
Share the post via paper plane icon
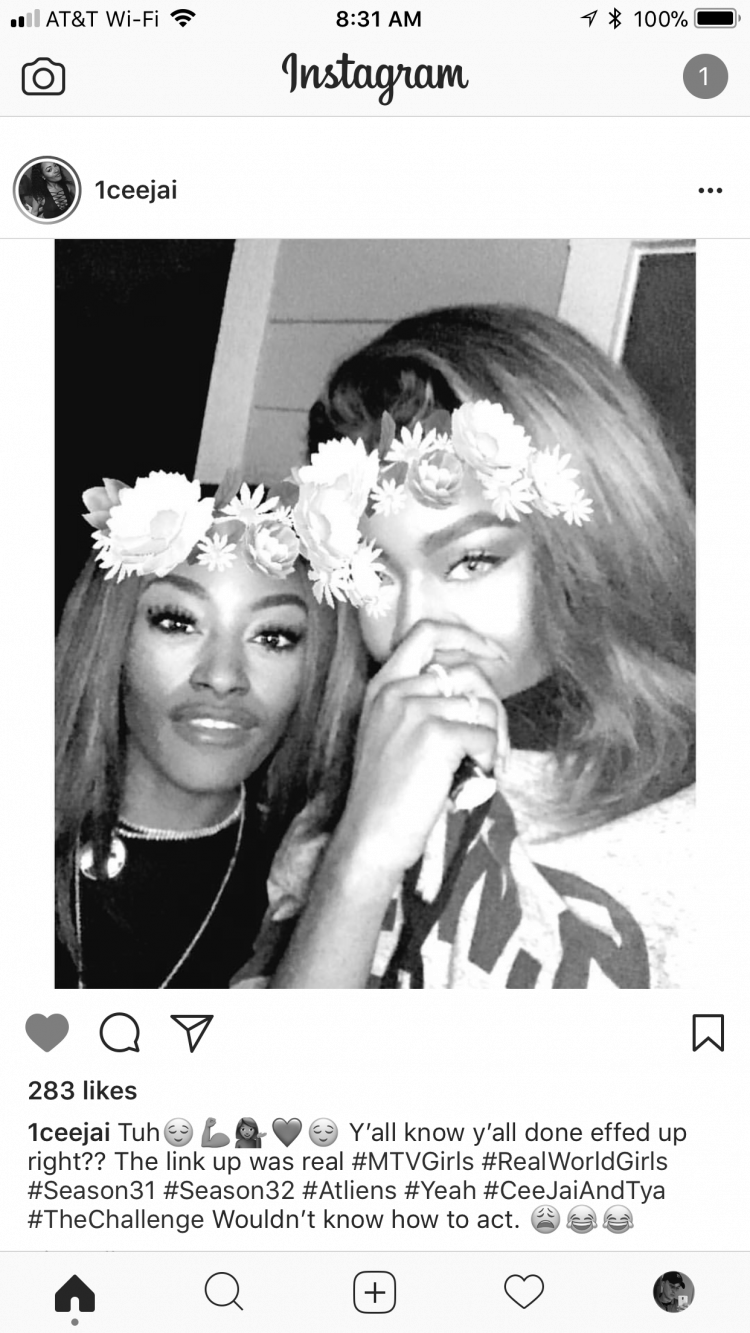(192, 1033)
